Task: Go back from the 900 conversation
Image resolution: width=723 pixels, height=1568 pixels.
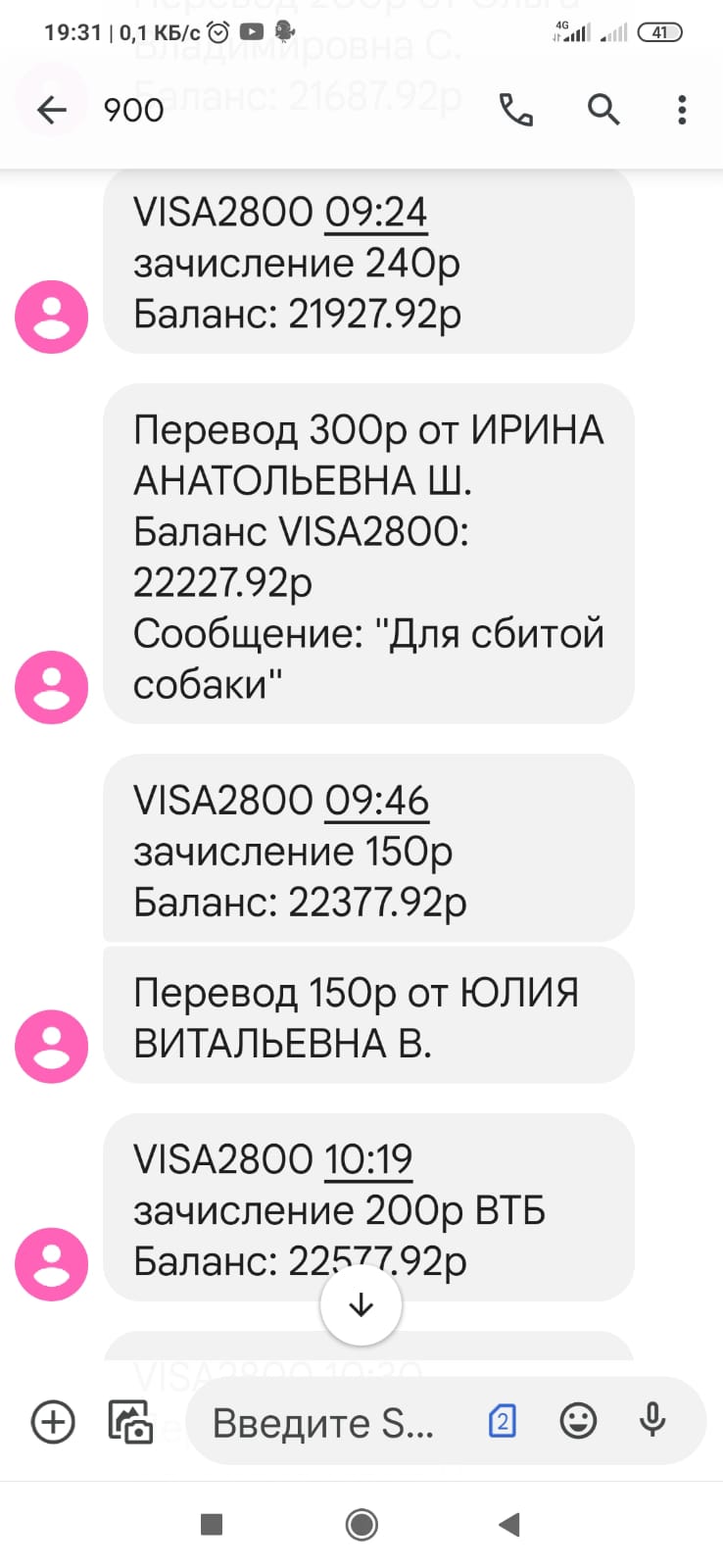Action: 51,110
